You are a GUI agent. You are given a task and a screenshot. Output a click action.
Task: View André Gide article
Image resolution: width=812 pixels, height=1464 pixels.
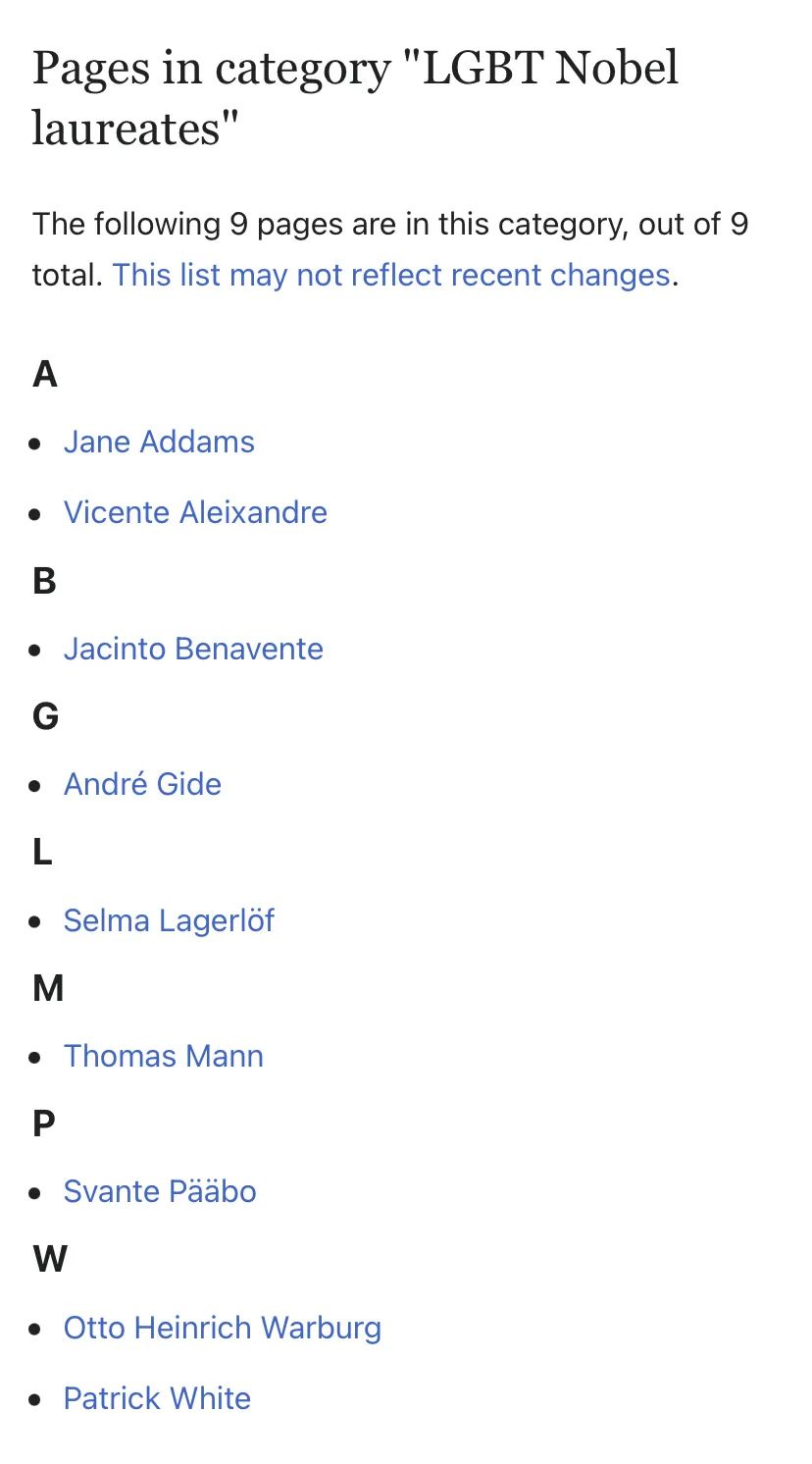pos(142,784)
